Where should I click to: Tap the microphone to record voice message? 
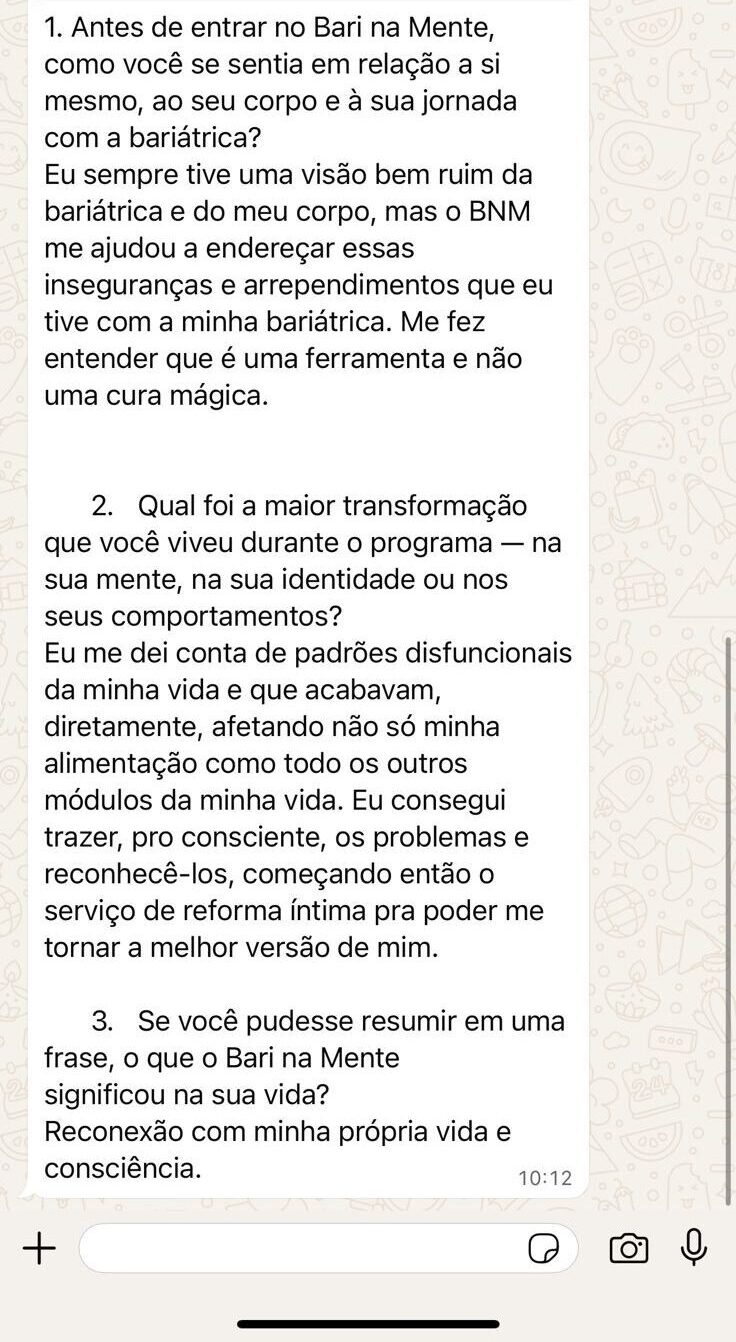pos(694,1247)
